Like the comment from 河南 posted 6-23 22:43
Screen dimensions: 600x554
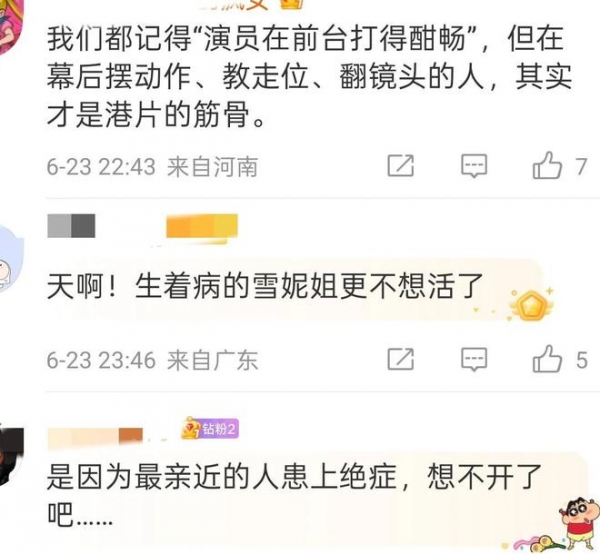click(x=548, y=166)
